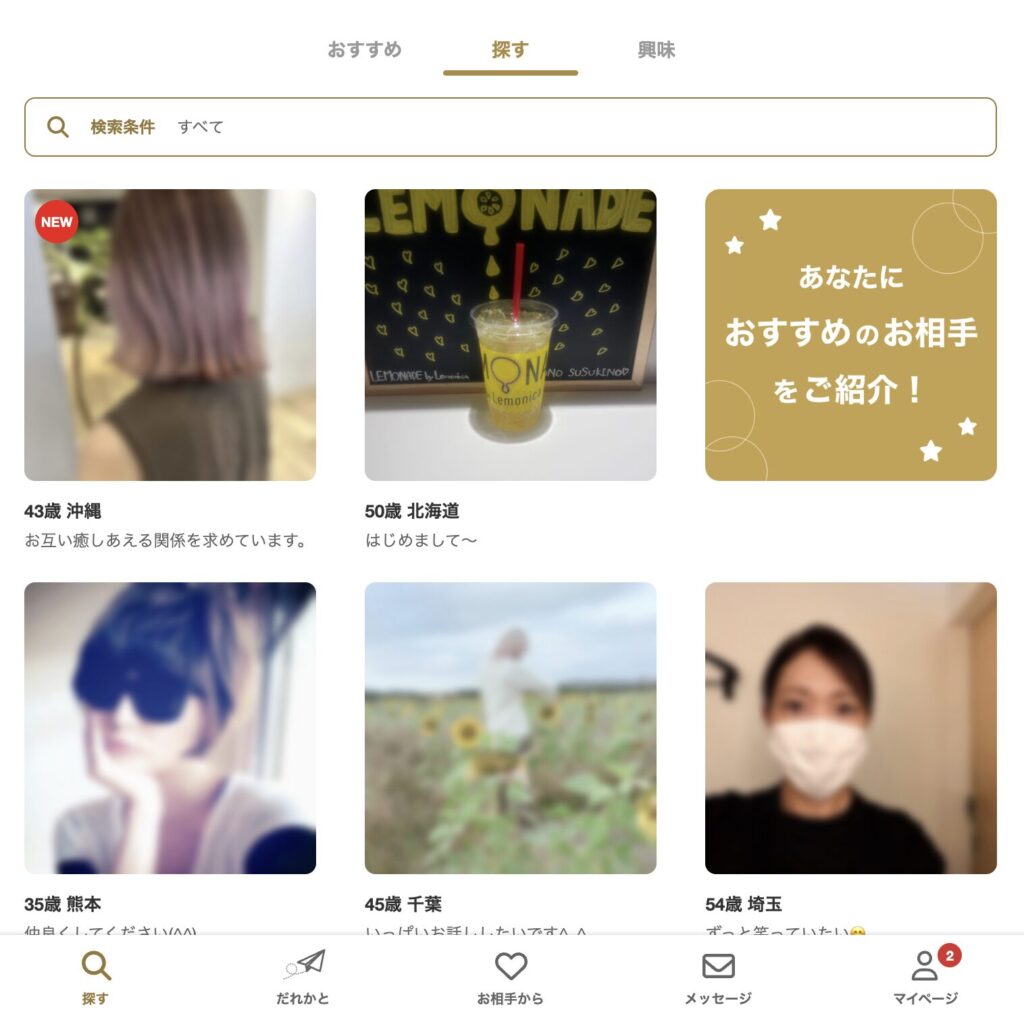Select the 探す top tab
Viewport: 1024px width, 1016px height.
click(510, 50)
